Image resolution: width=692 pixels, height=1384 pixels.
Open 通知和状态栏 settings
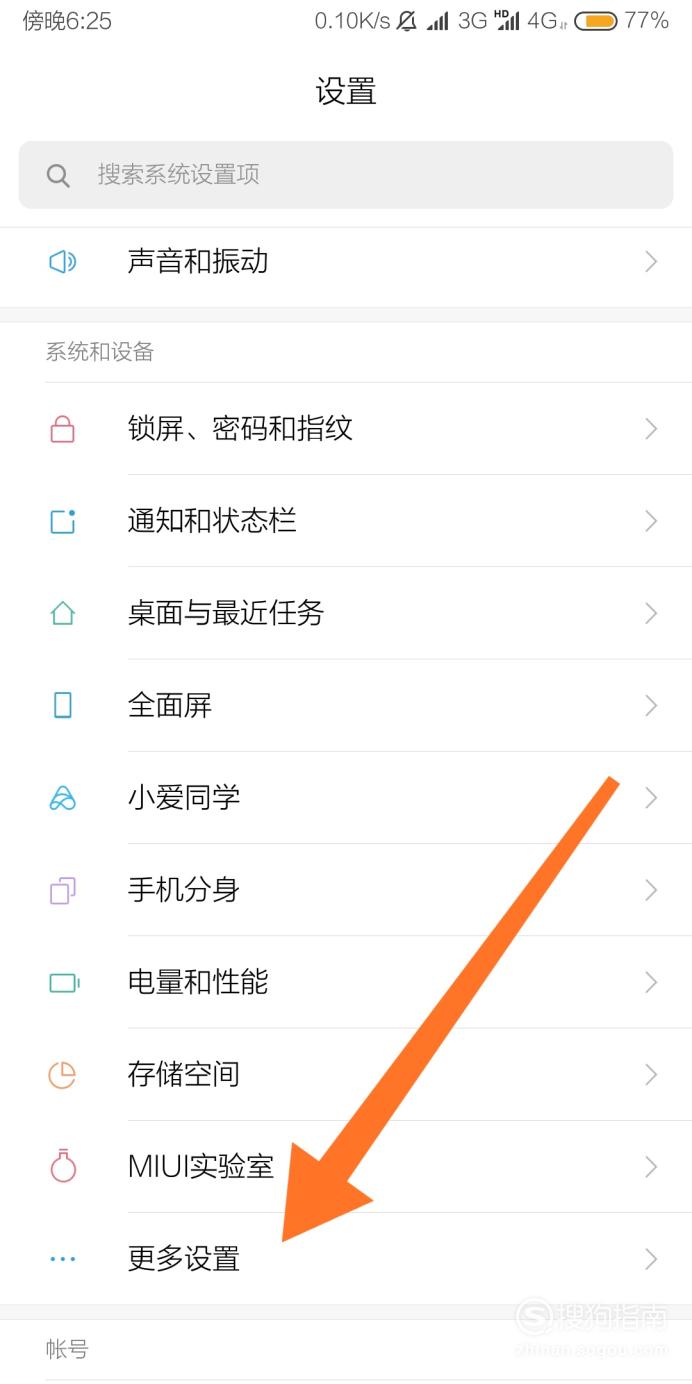(346, 521)
